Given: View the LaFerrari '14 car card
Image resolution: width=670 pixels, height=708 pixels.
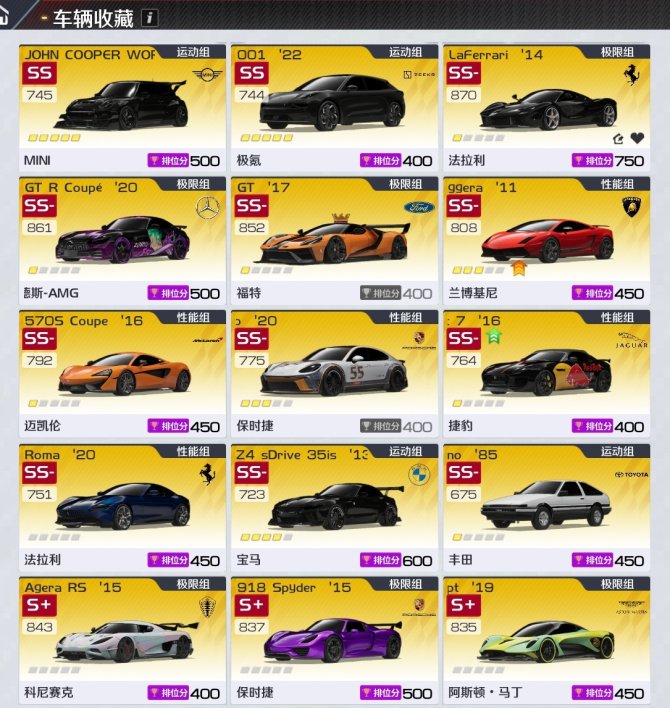Looking at the screenshot, I should (546, 100).
